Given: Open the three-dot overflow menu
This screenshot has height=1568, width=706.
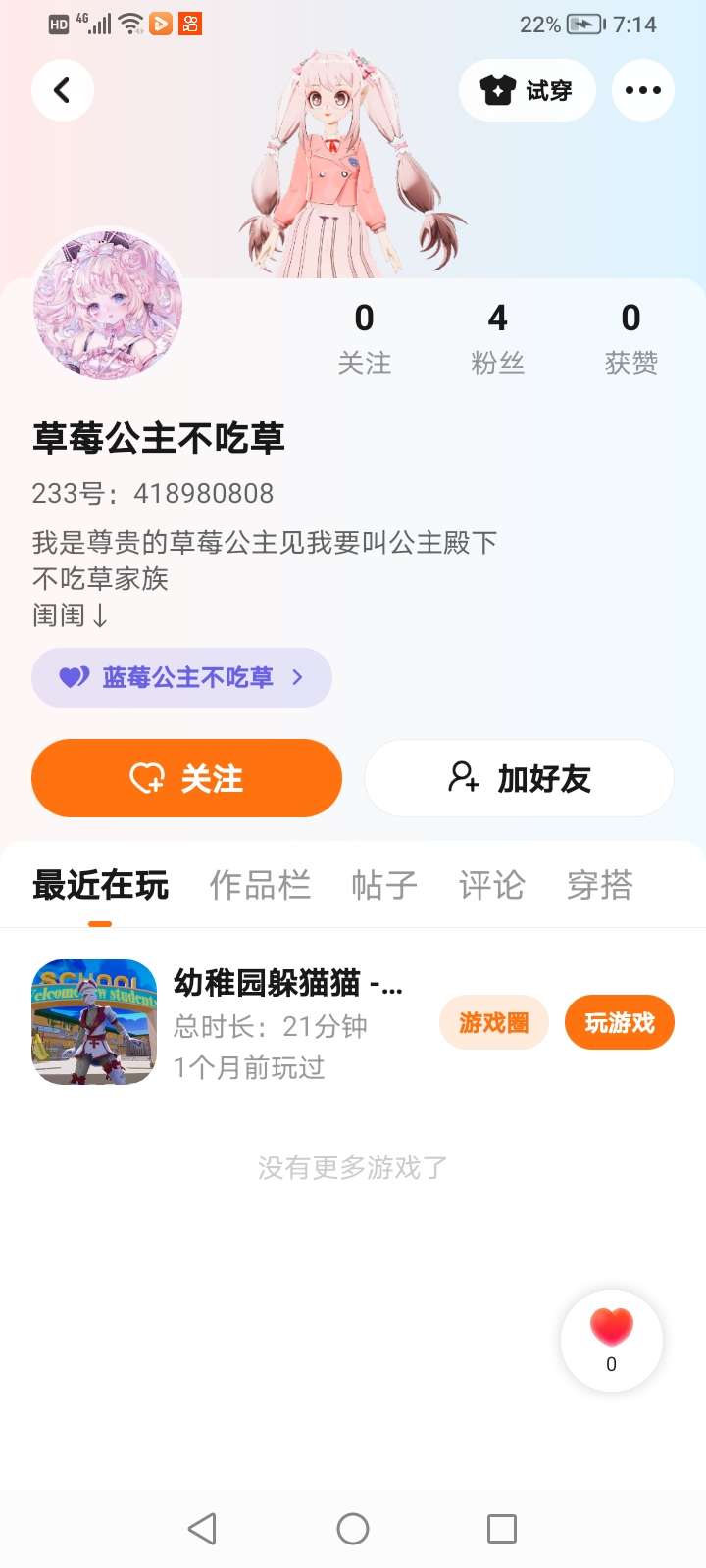Looking at the screenshot, I should click(x=642, y=90).
